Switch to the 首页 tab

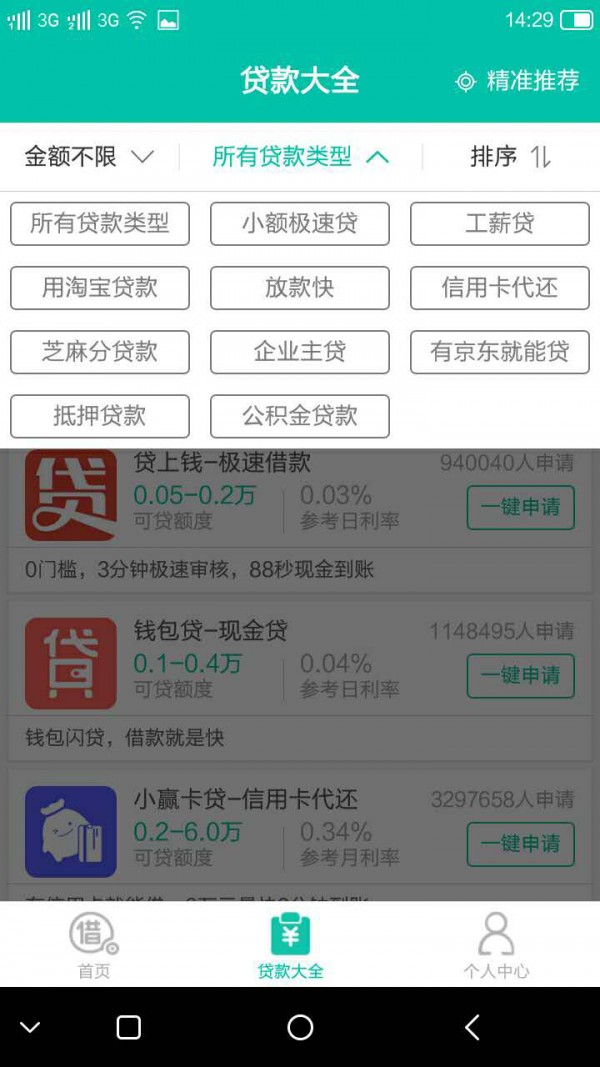94,945
